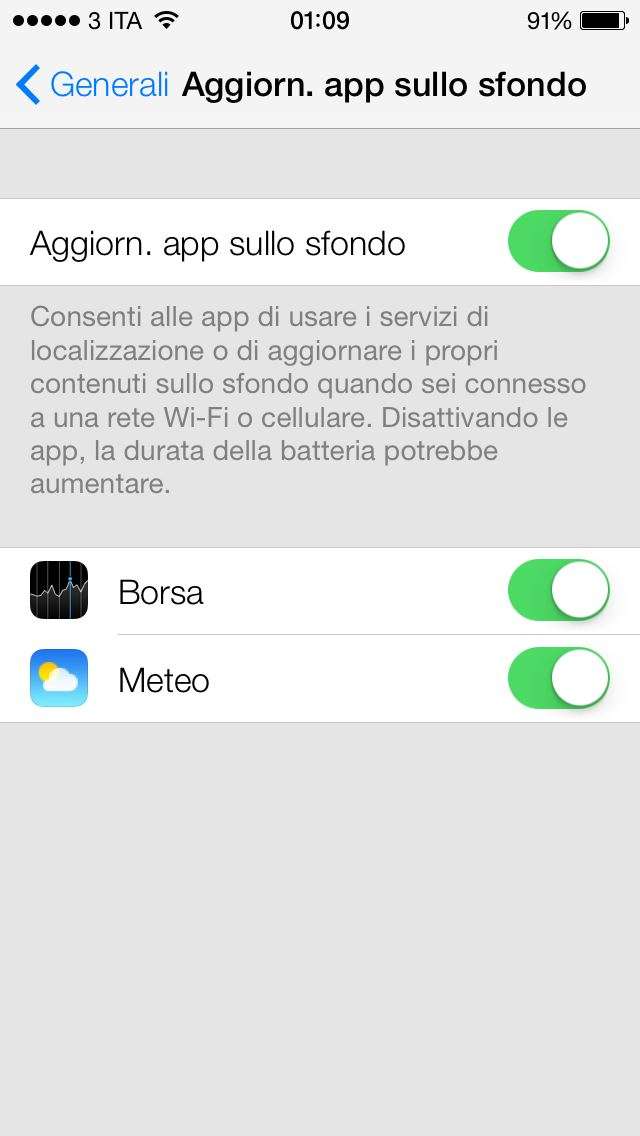Turn off background refresh for Borsa

tap(558, 590)
